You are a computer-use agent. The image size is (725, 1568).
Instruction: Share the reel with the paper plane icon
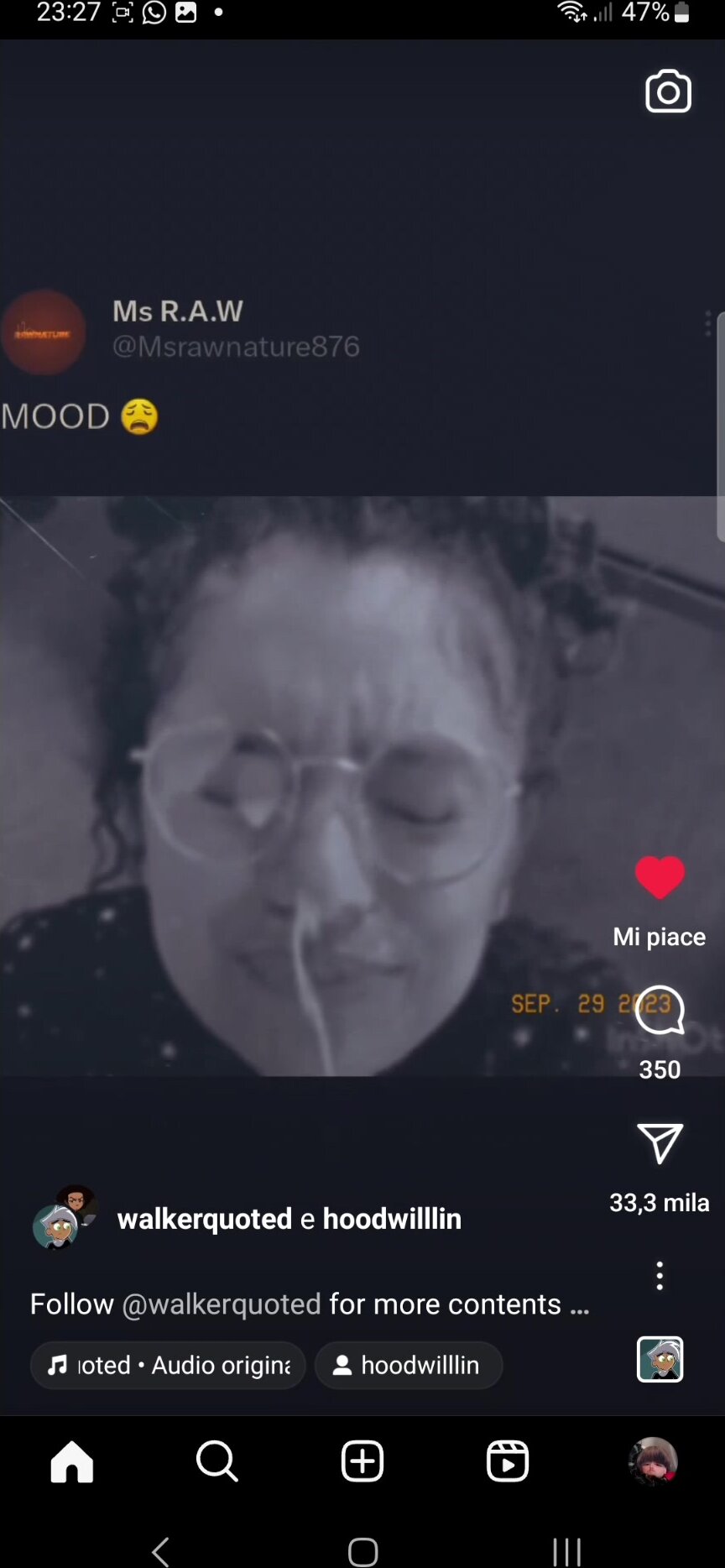(x=660, y=1143)
